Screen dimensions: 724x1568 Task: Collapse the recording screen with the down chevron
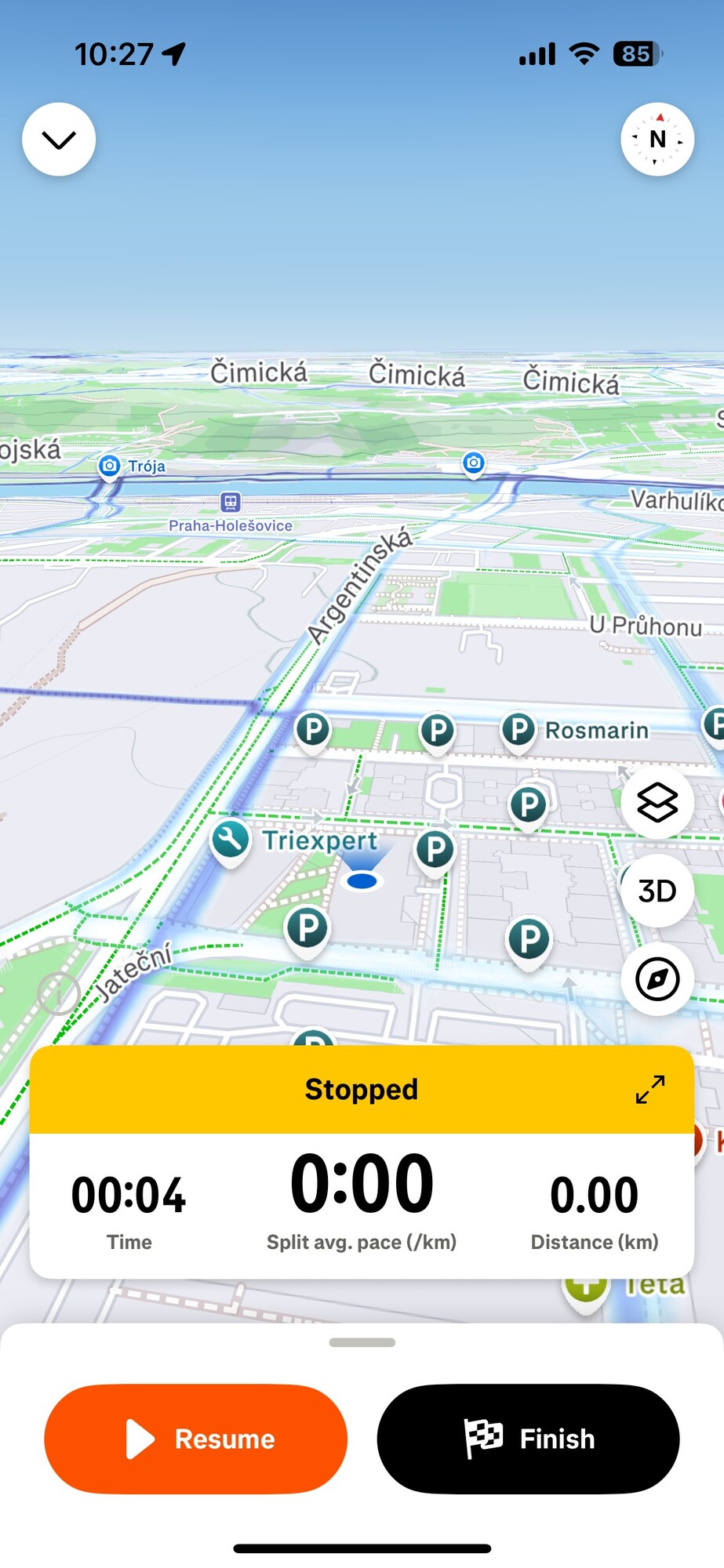(x=59, y=140)
